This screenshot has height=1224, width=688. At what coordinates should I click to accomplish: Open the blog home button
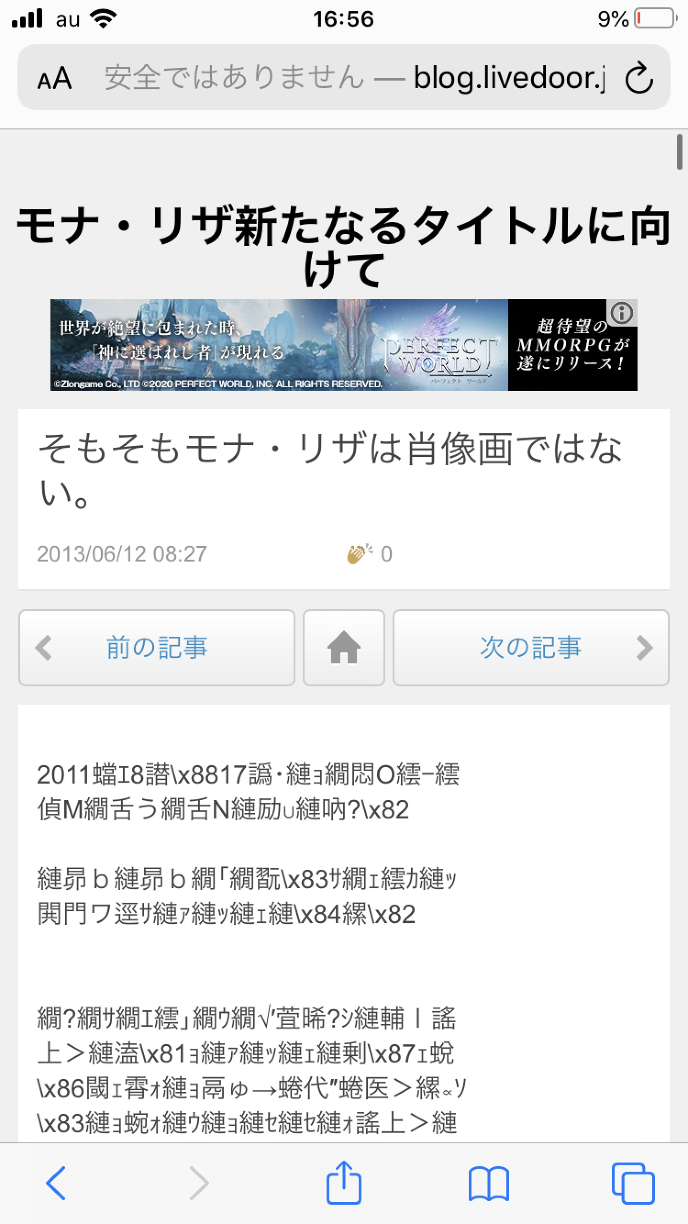[x=344, y=648]
